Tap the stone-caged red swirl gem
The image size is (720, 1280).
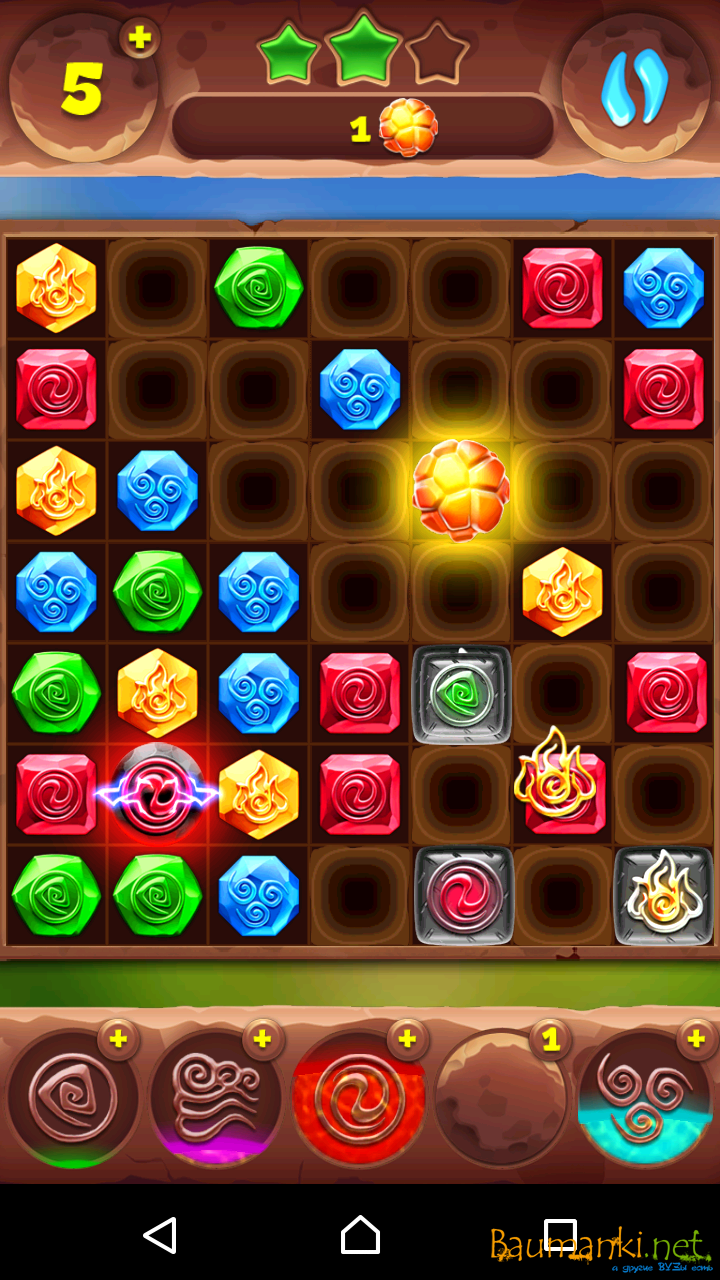pos(461,896)
